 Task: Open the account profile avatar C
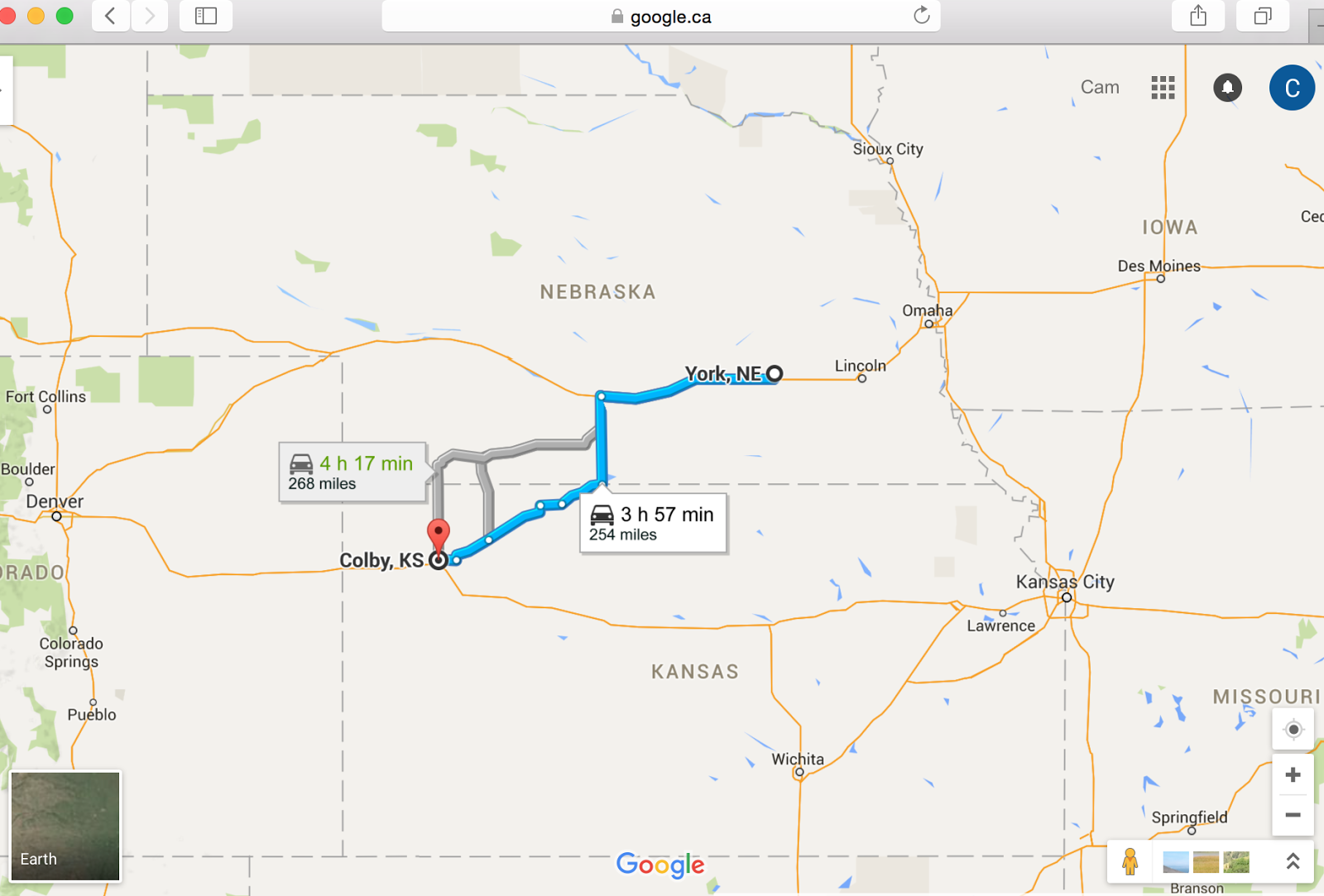tap(1292, 88)
